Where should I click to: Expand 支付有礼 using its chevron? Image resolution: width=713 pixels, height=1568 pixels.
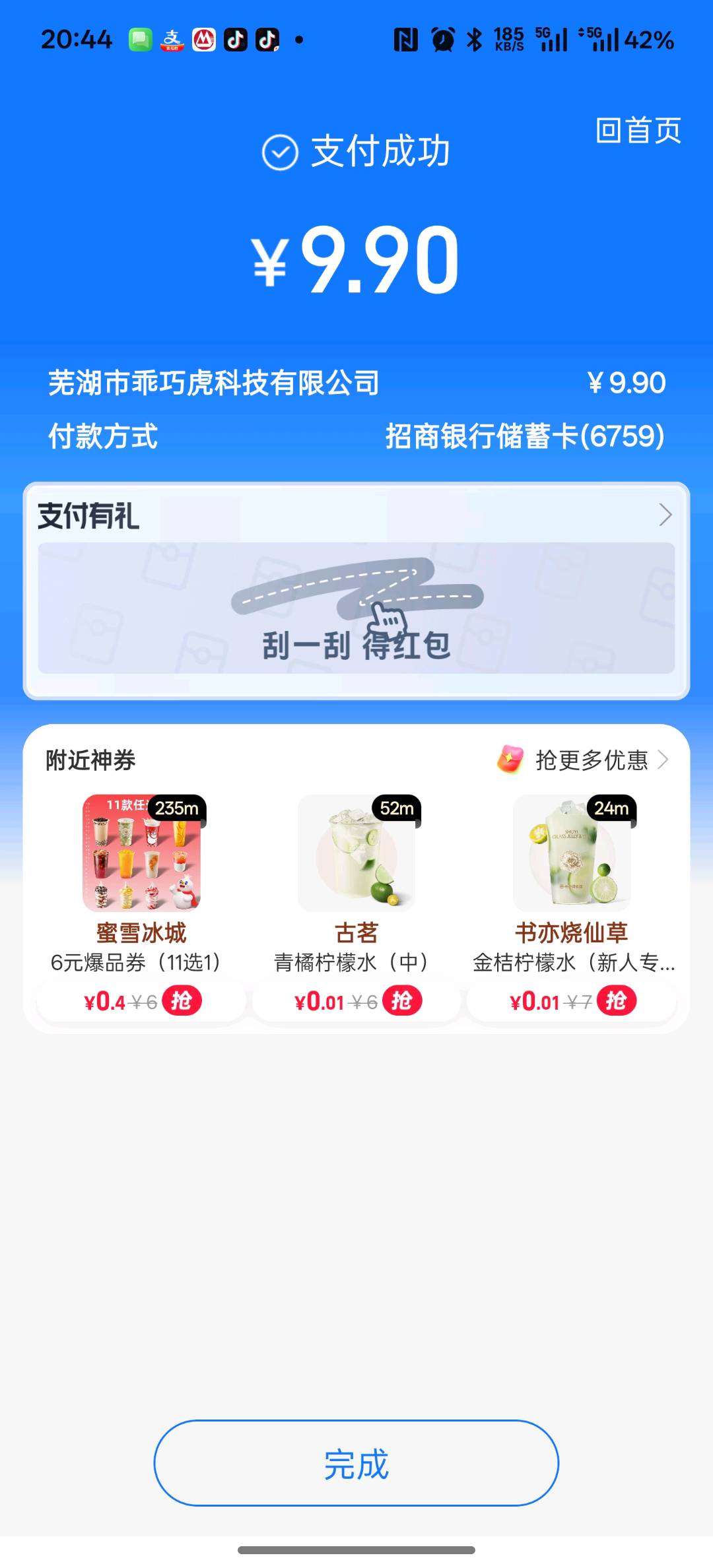pyautogui.click(x=667, y=518)
